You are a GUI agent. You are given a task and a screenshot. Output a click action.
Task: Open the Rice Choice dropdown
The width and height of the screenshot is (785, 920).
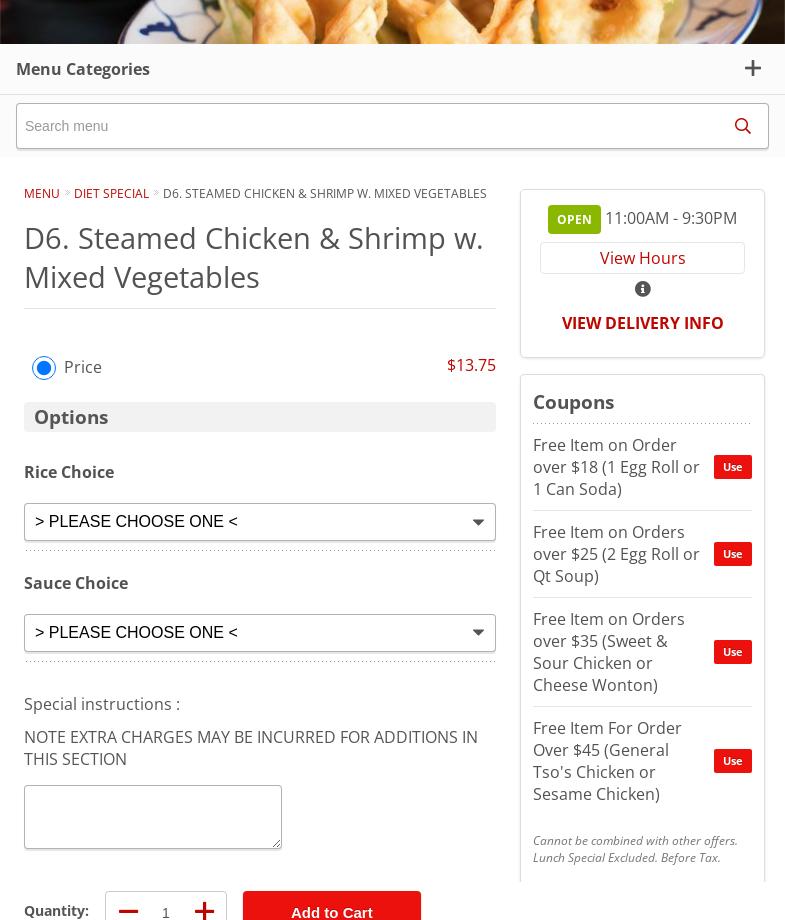pyautogui.click(x=260, y=521)
